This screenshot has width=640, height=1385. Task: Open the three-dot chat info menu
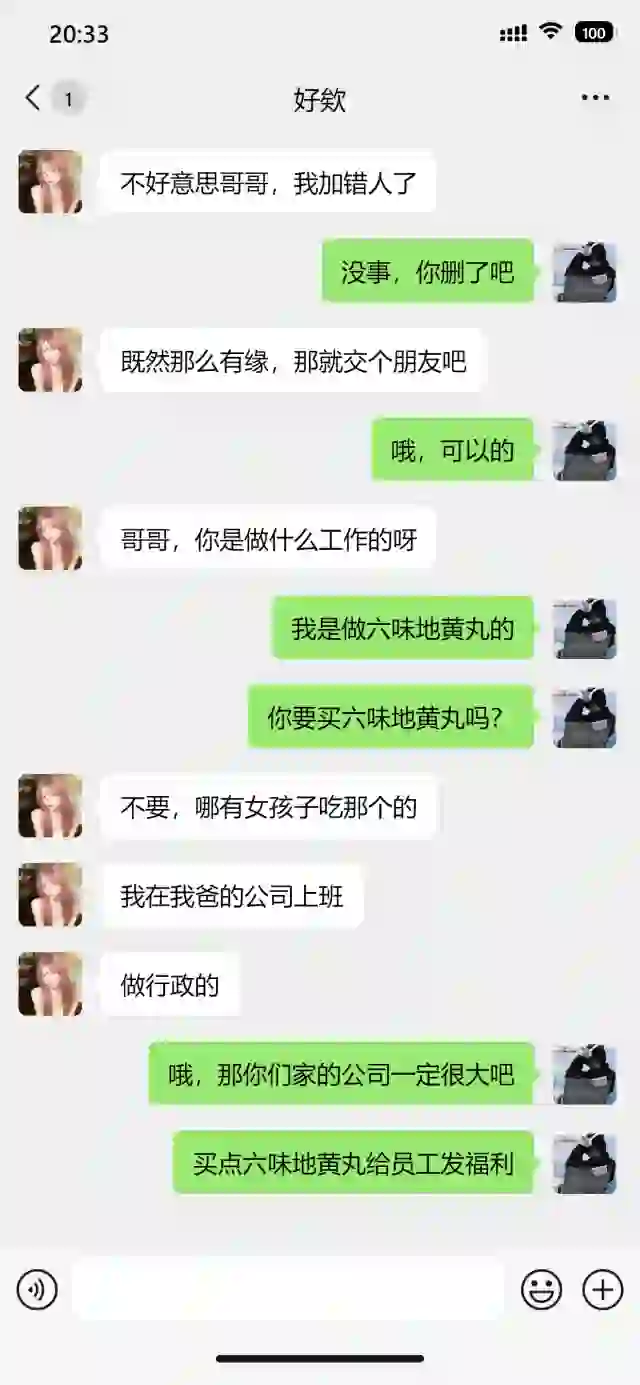(x=595, y=98)
